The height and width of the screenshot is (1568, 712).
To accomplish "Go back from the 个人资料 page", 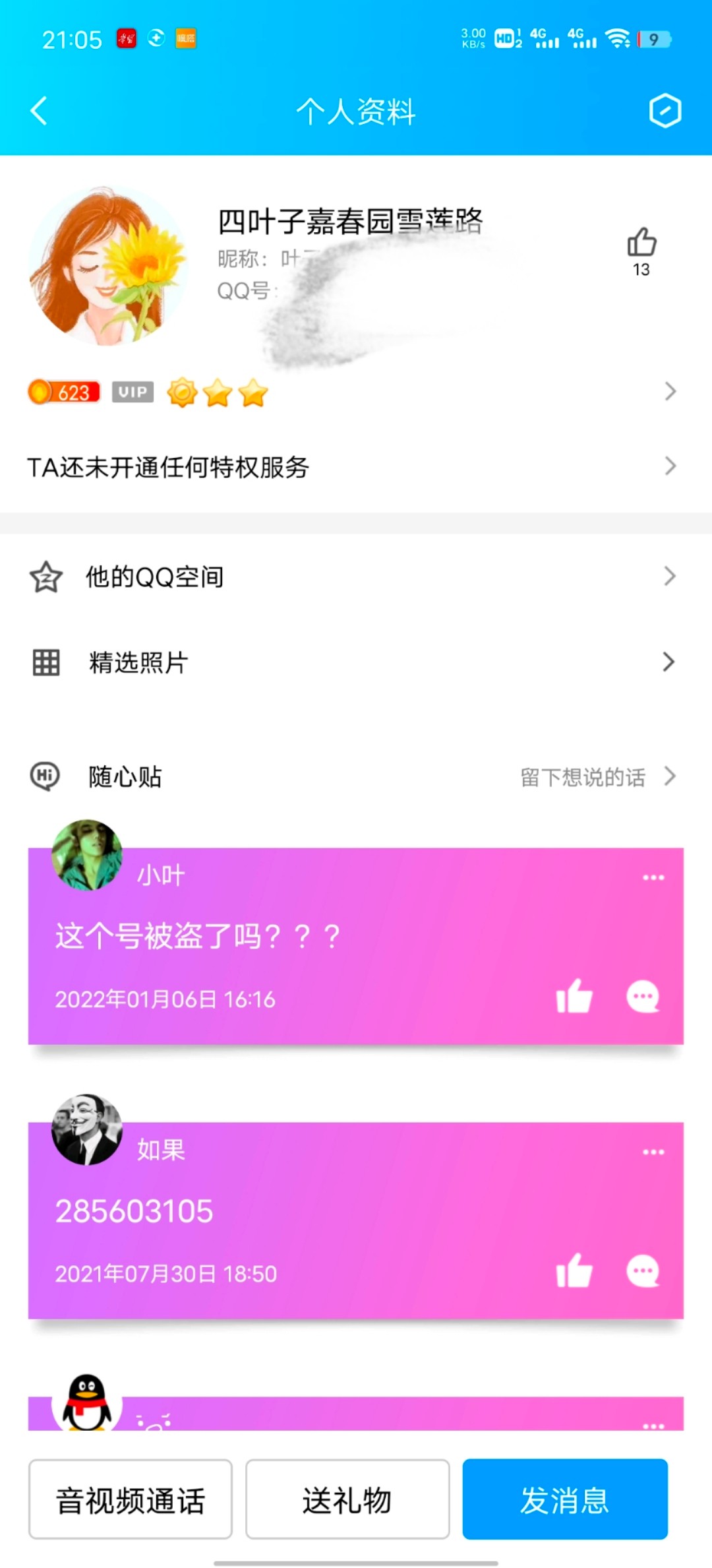I will coord(40,111).
